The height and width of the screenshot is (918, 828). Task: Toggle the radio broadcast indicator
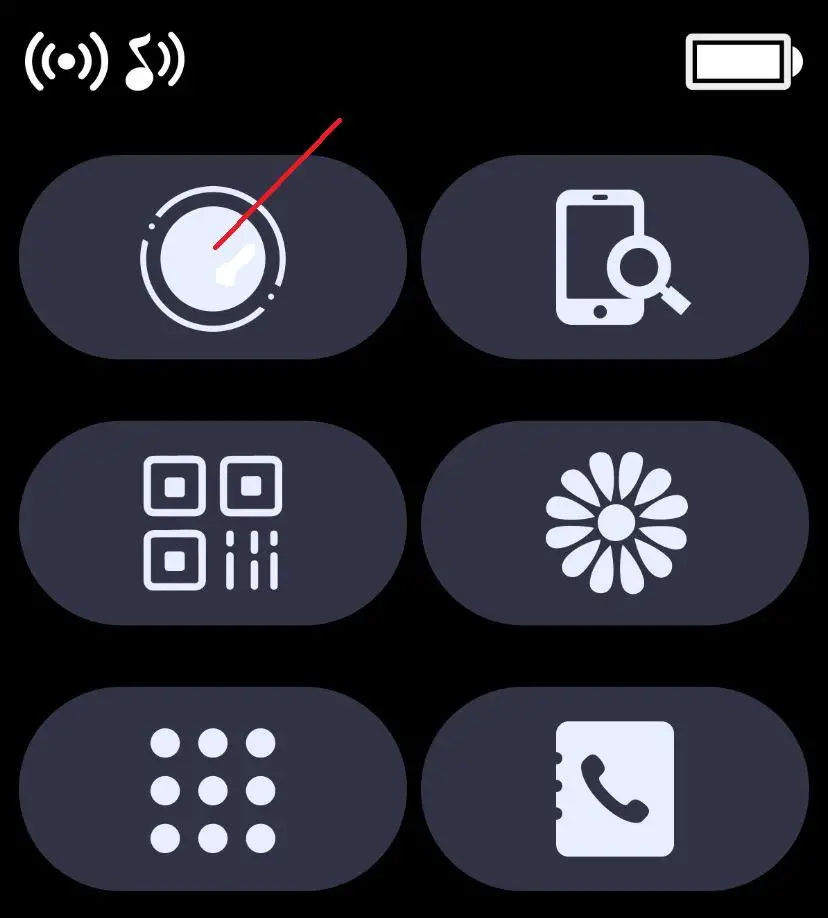coord(64,60)
